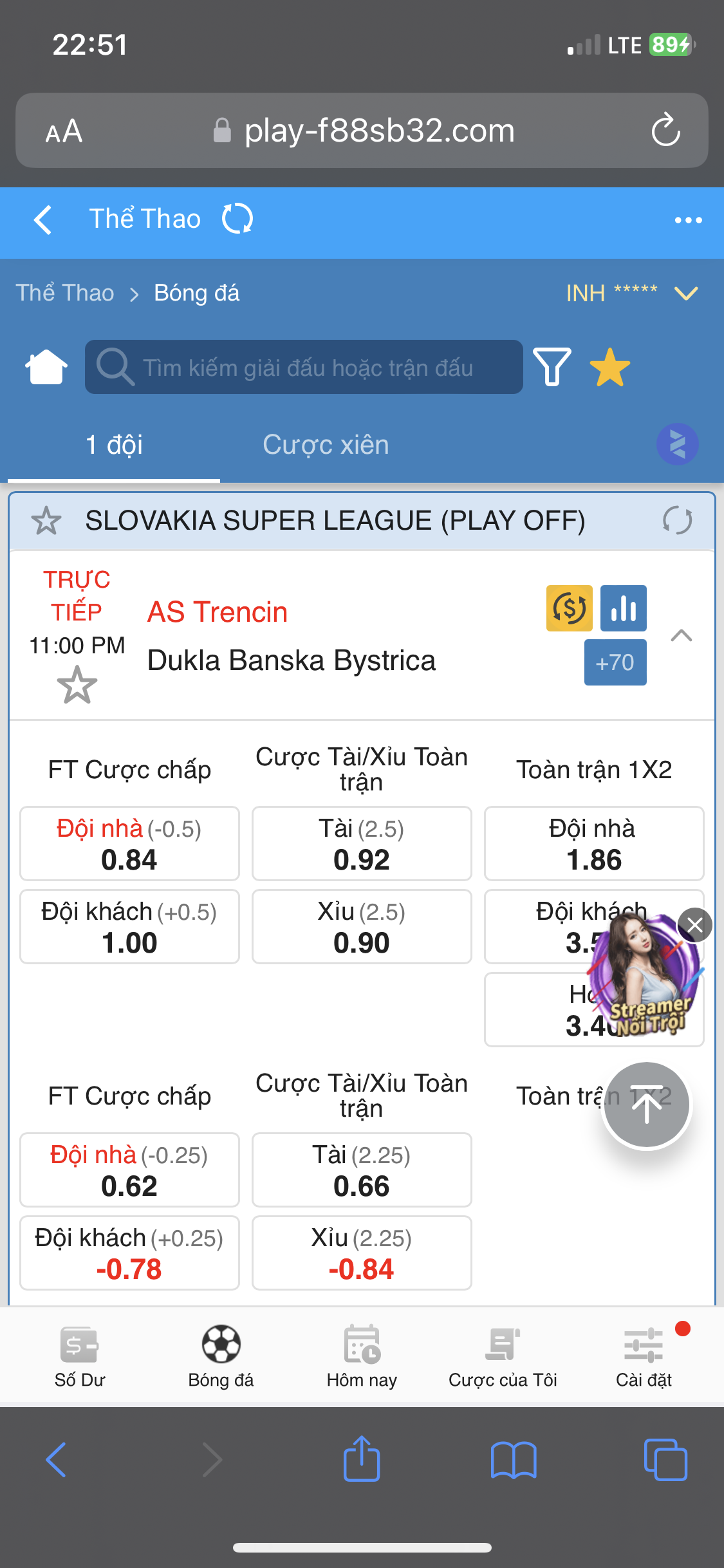The width and height of the screenshot is (724, 1568).
Task: Expand the INH account dropdown
Action: (686, 294)
